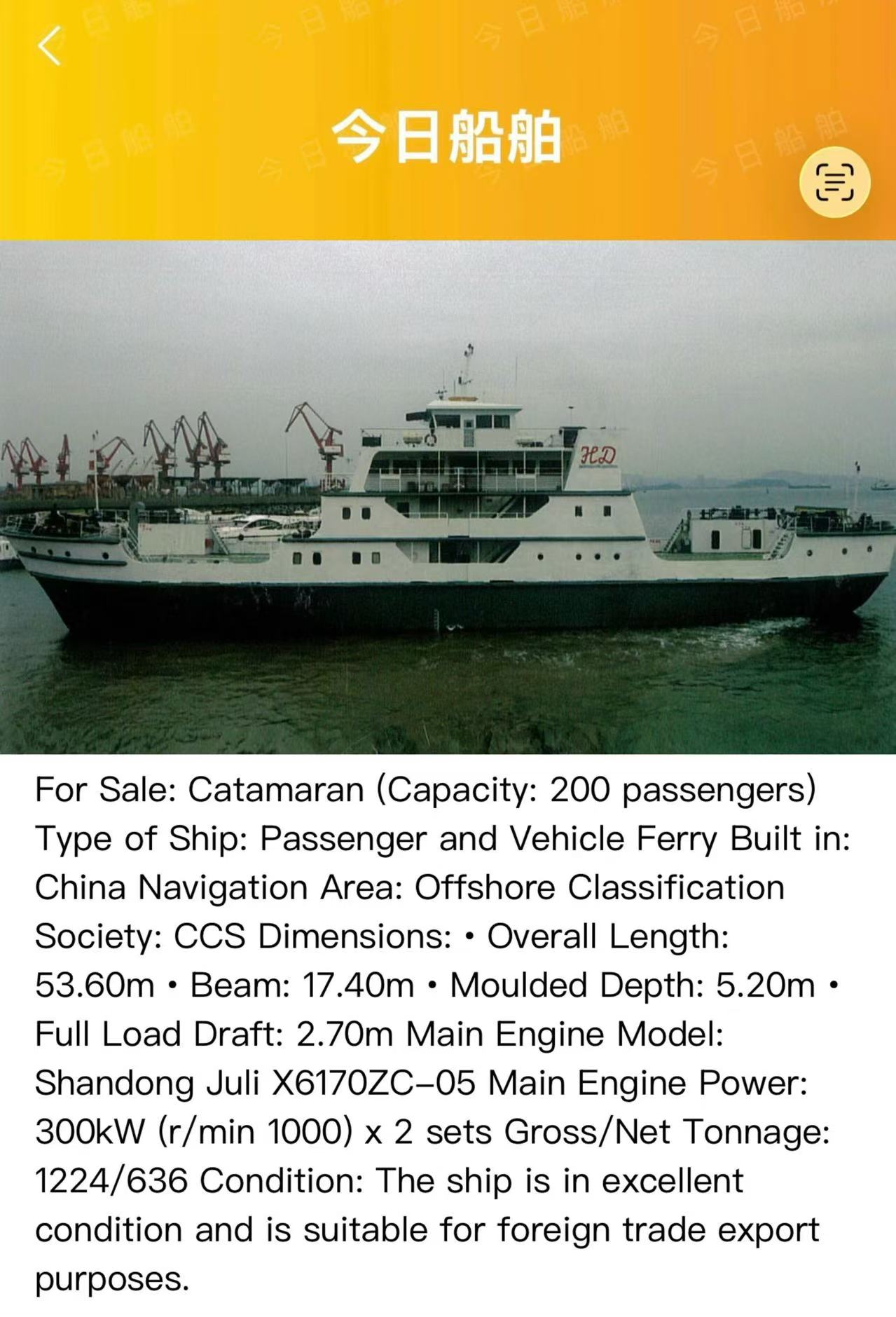896x1317 pixels.
Task: Tap the text scan floating button
Action: 834,182
